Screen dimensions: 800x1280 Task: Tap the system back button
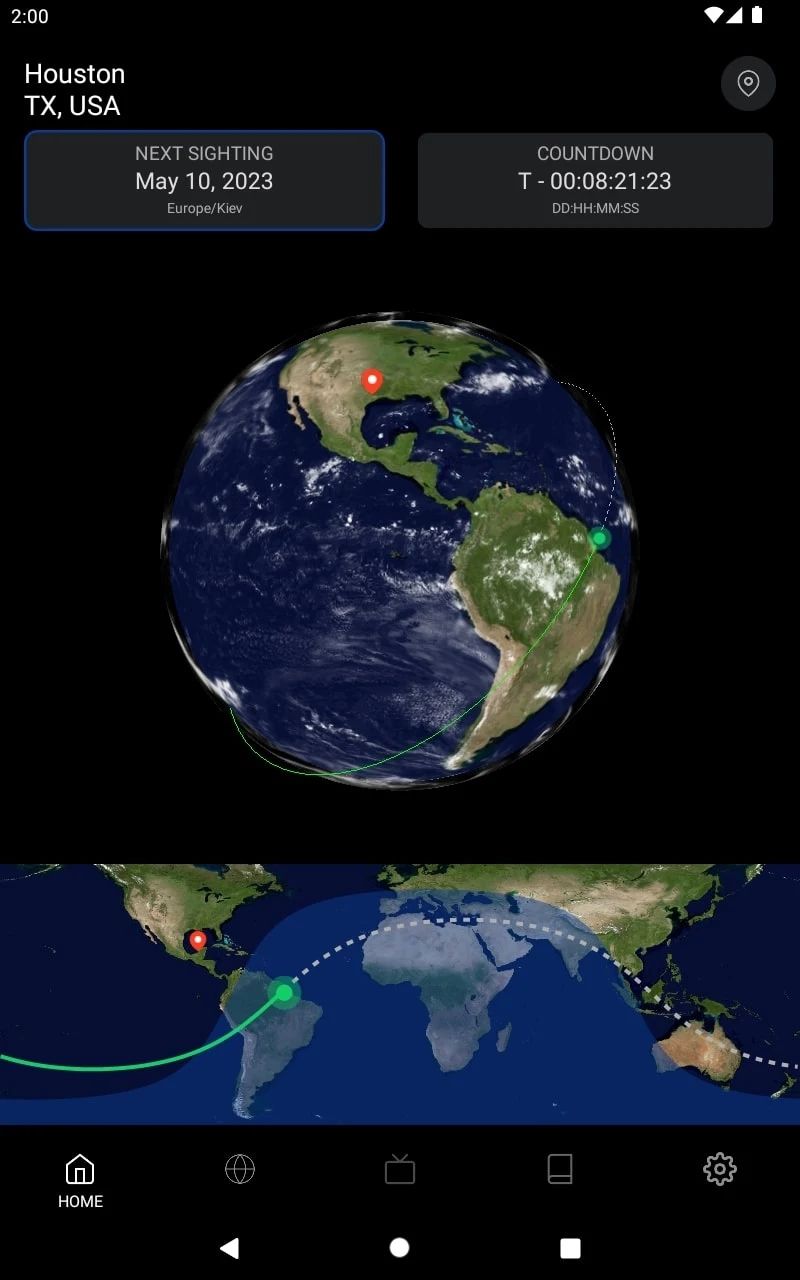pyautogui.click(x=230, y=1247)
